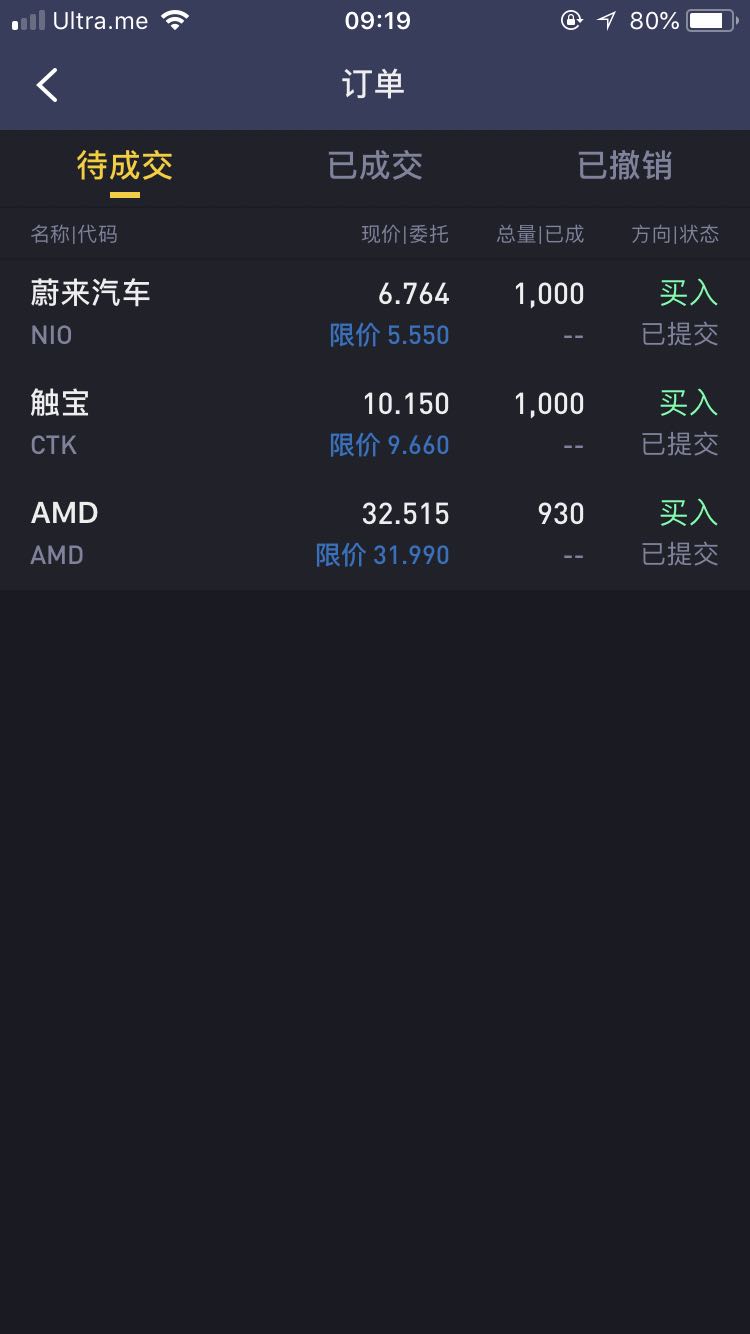
Task: Go back from the 订单 page
Action: coord(47,85)
